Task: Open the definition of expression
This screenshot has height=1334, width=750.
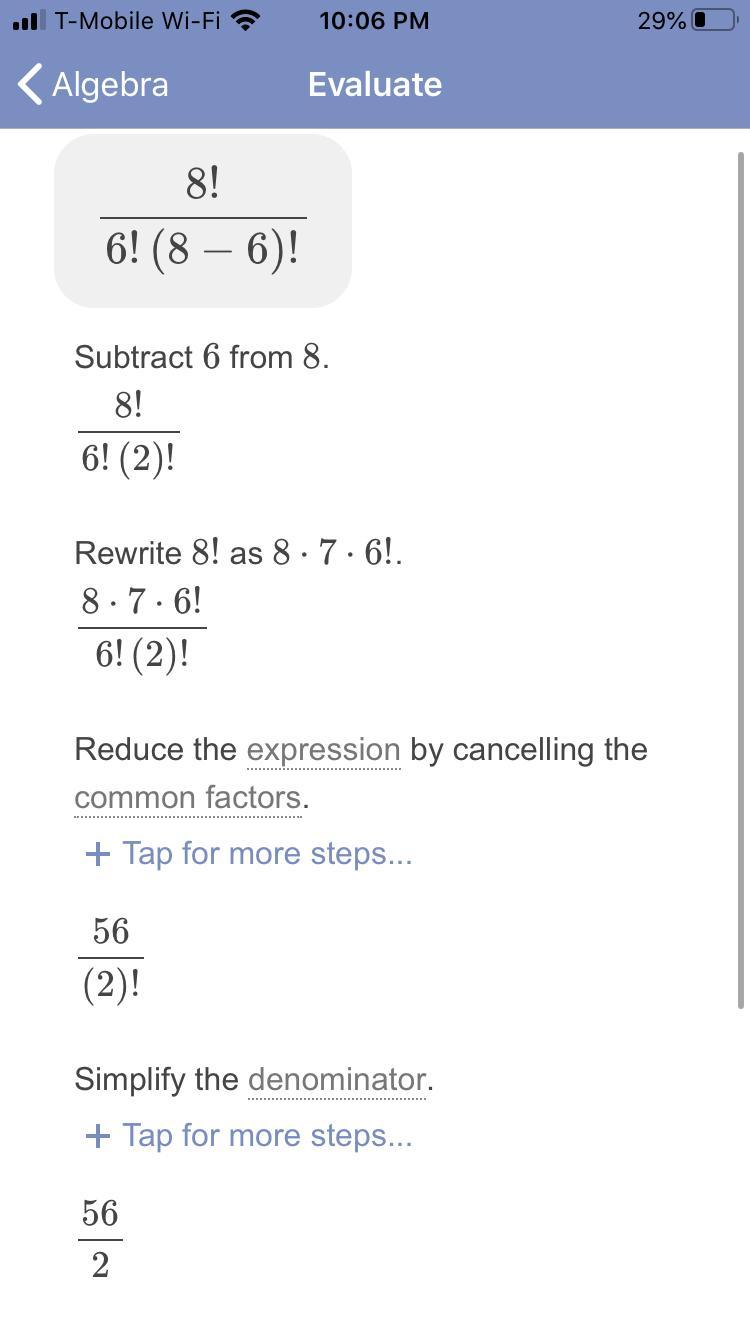Action: click(323, 750)
